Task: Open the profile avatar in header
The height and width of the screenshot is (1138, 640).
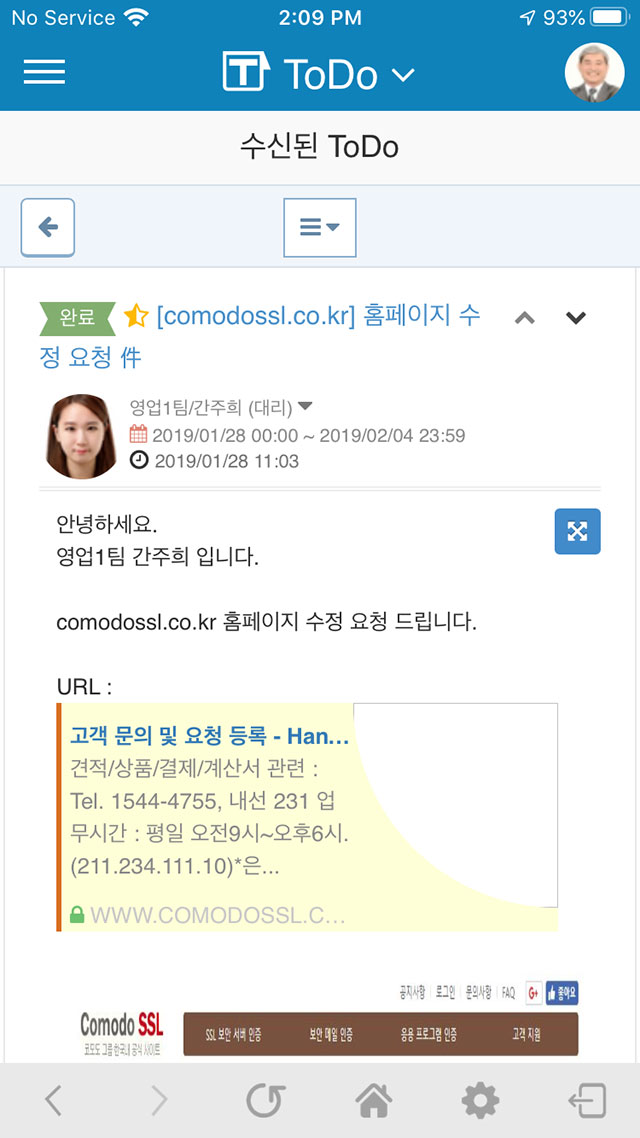Action: coord(594,73)
